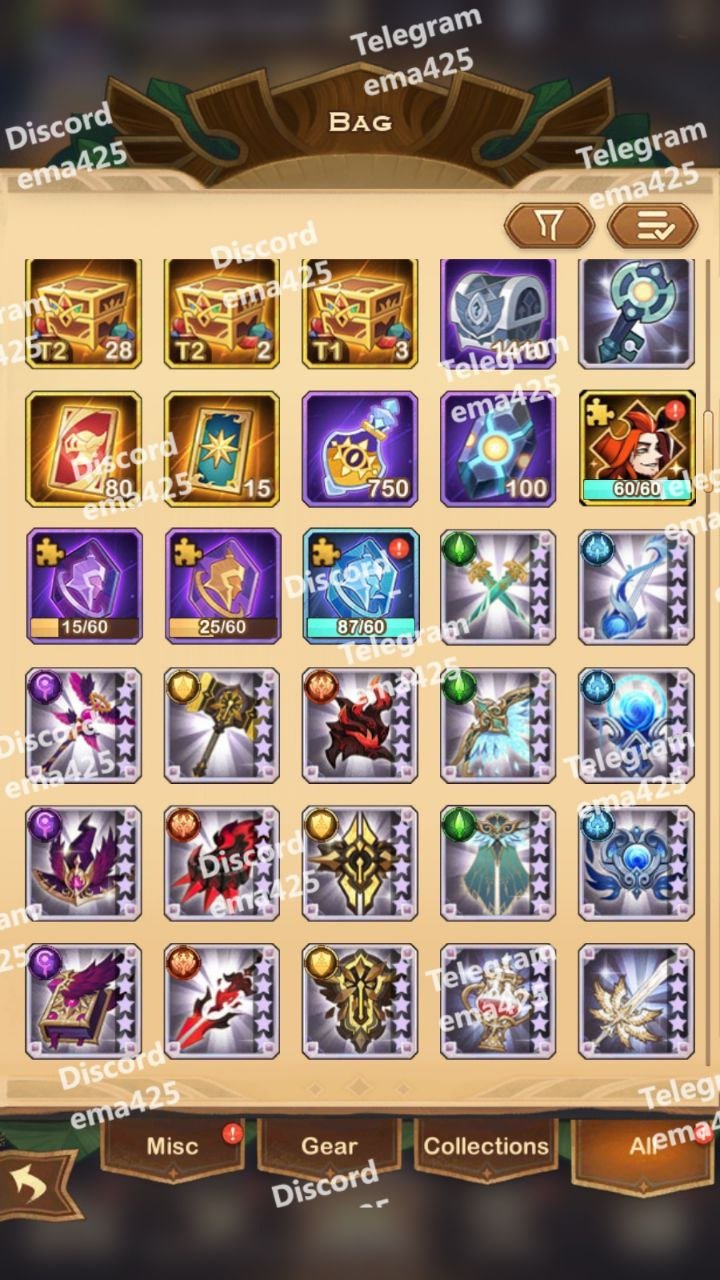
Task: Select the potion item showing 750
Action: click(x=360, y=449)
